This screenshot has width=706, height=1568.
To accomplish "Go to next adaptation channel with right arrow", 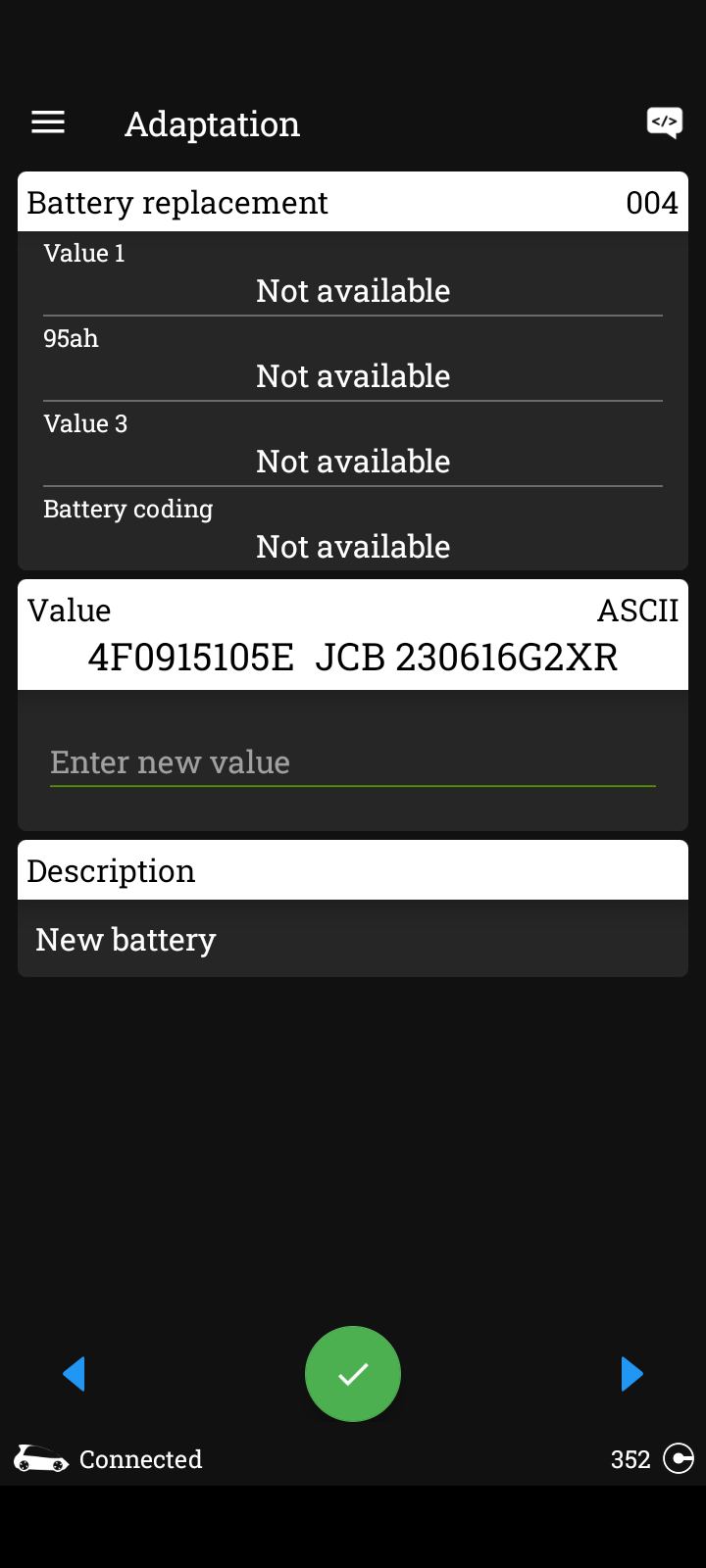I will (x=631, y=1373).
